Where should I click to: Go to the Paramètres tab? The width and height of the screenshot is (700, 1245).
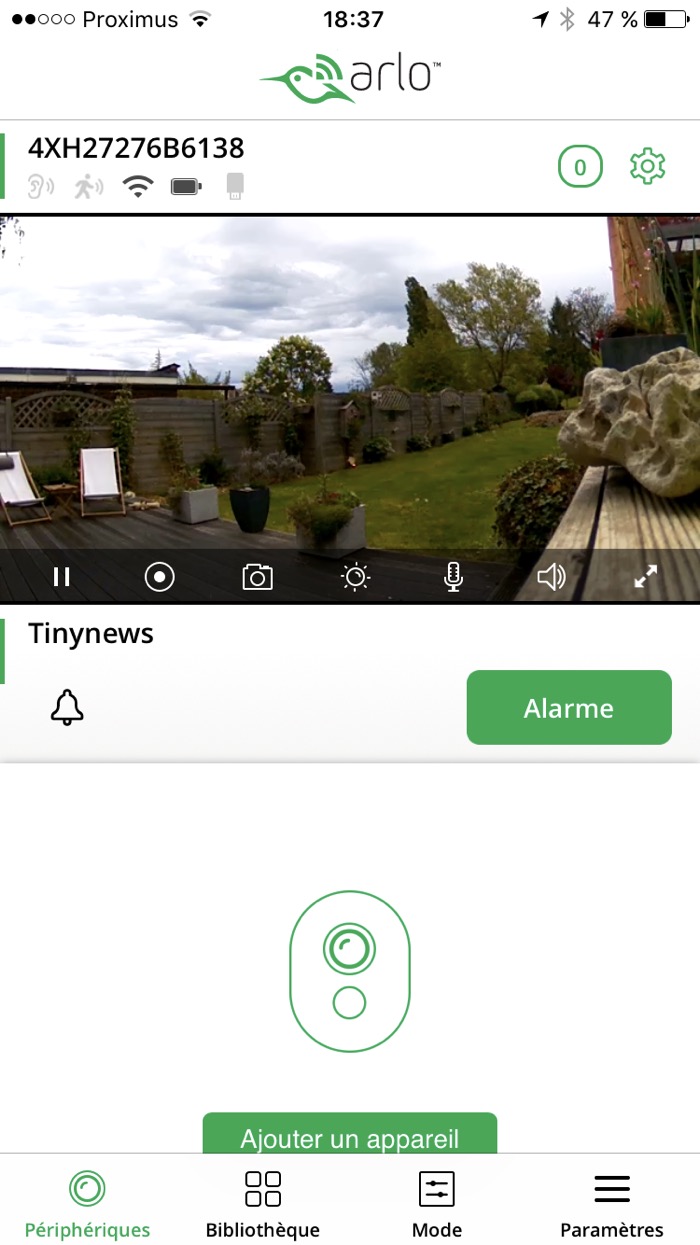click(x=611, y=1204)
